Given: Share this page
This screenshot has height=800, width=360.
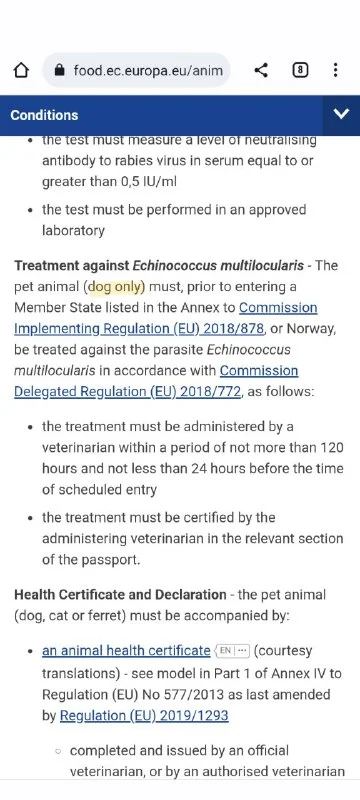Looking at the screenshot, I should pos(261,70).
